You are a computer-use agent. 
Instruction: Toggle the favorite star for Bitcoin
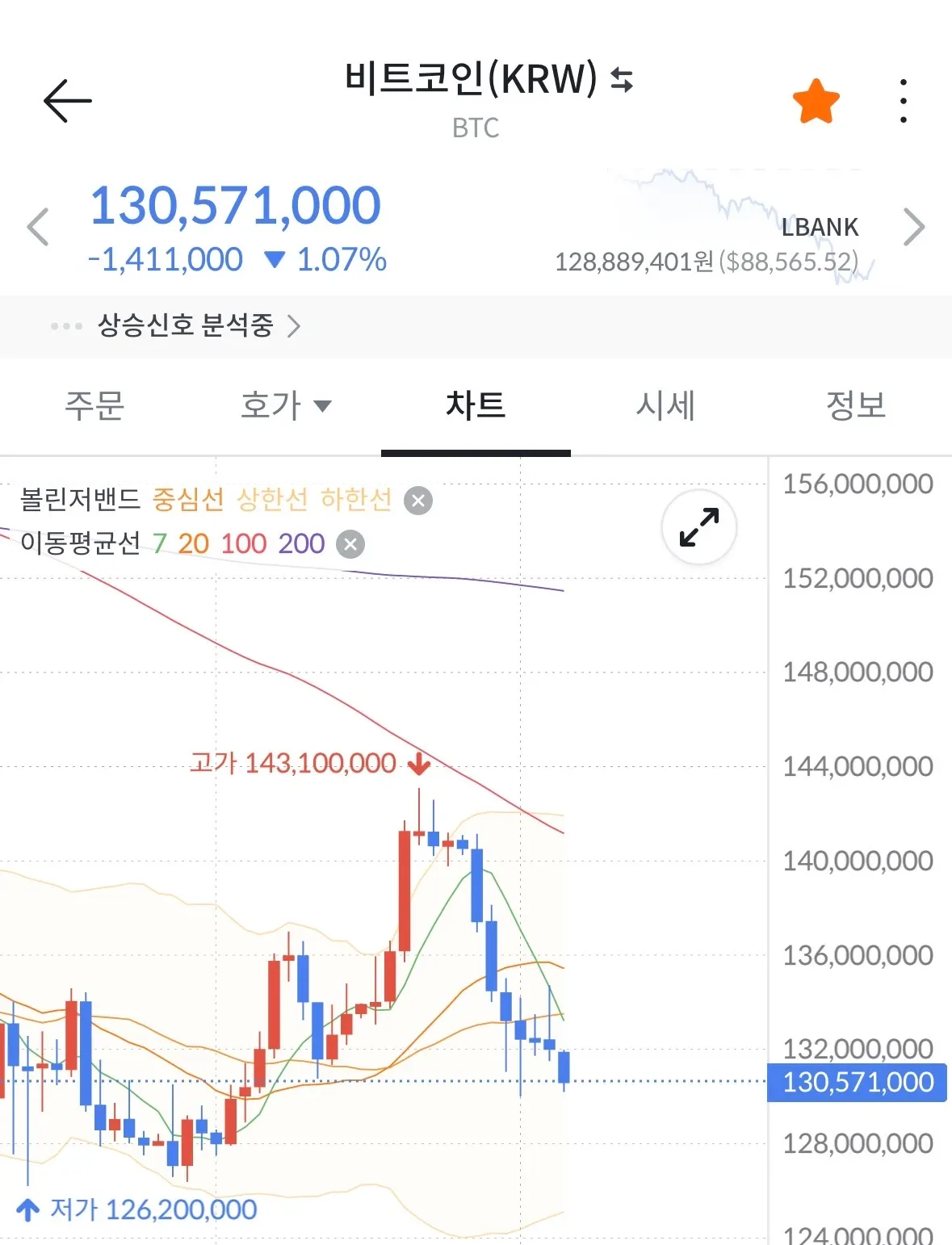click(816, 102)
